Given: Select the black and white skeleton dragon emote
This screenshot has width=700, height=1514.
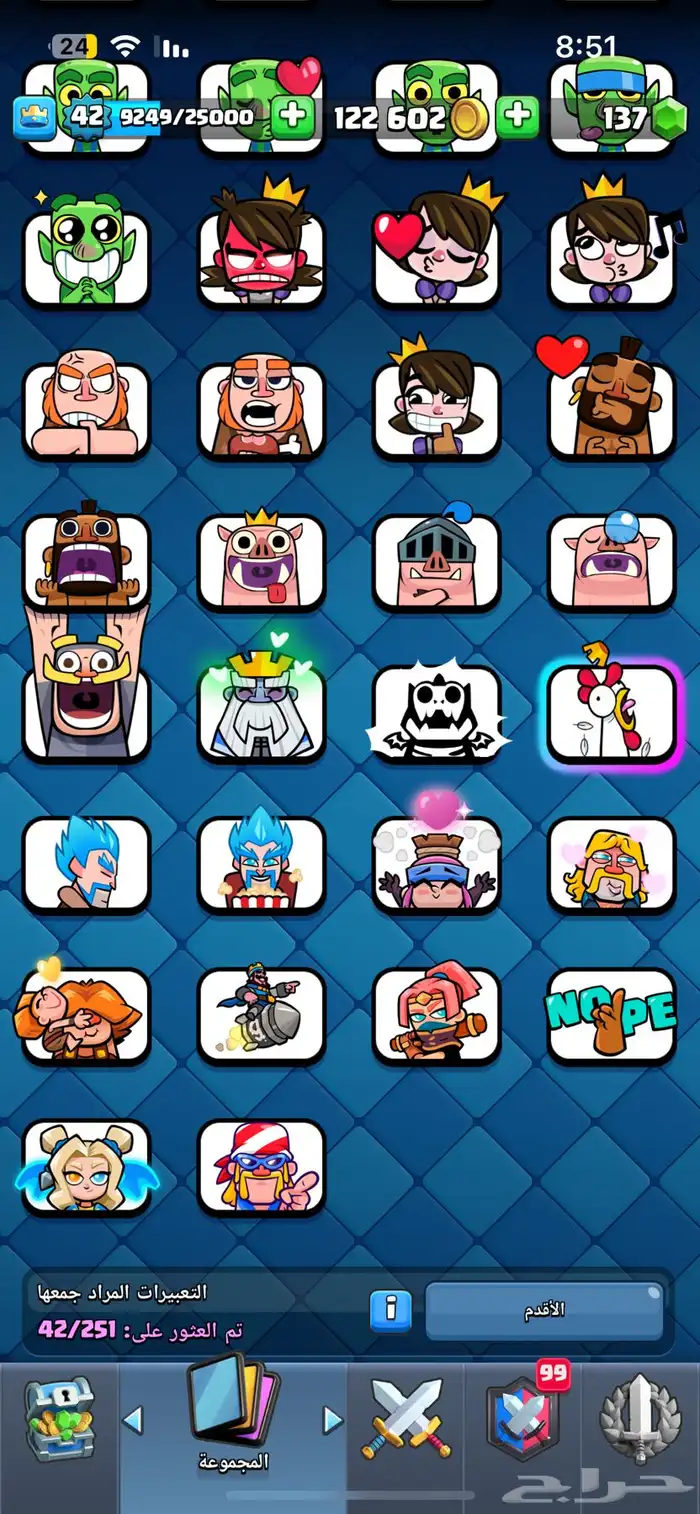Looking at the screenshot, I should [x=436, y=713].
